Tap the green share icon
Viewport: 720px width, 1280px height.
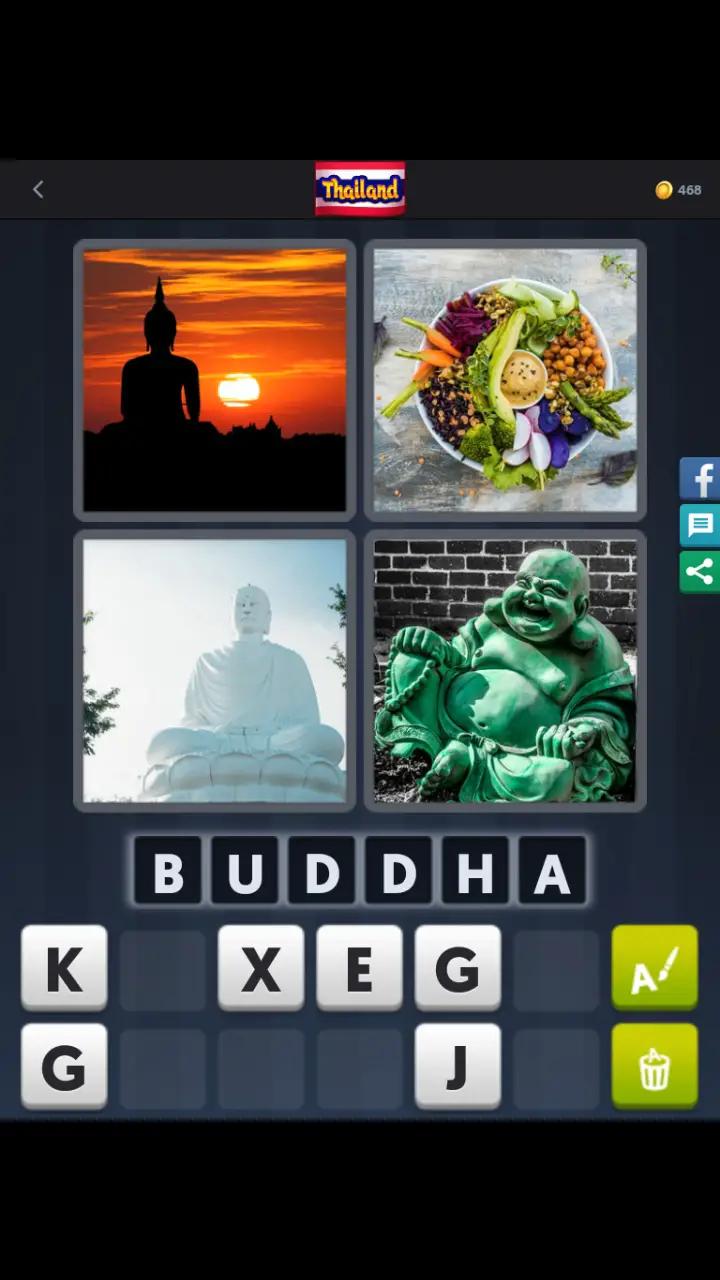(701, 572)
